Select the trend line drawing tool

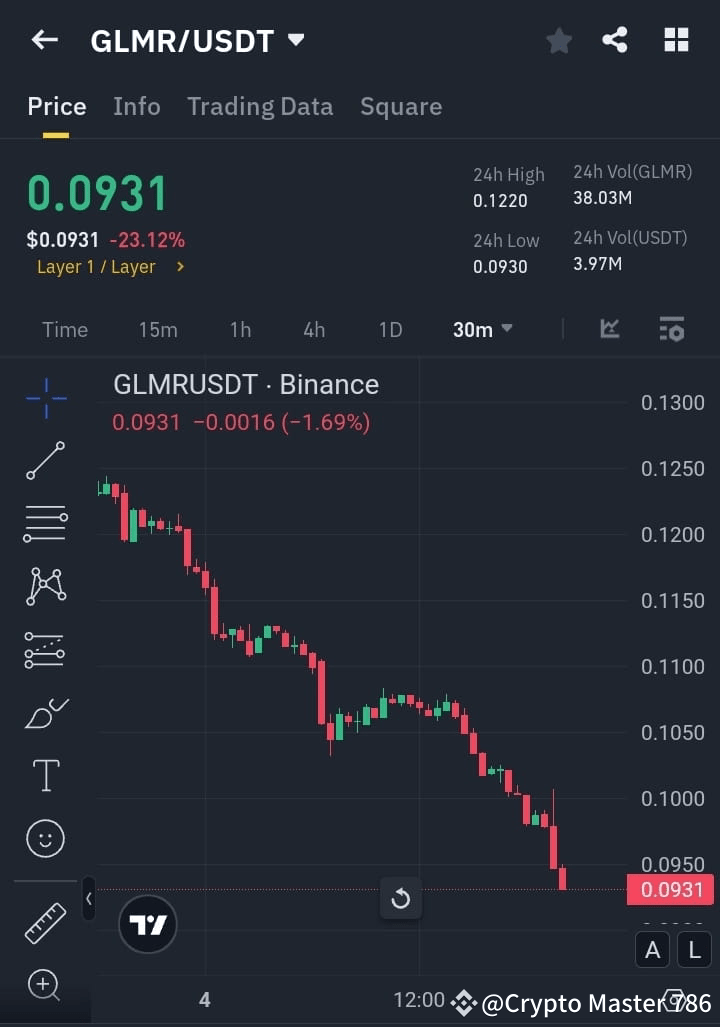point(45,461)
